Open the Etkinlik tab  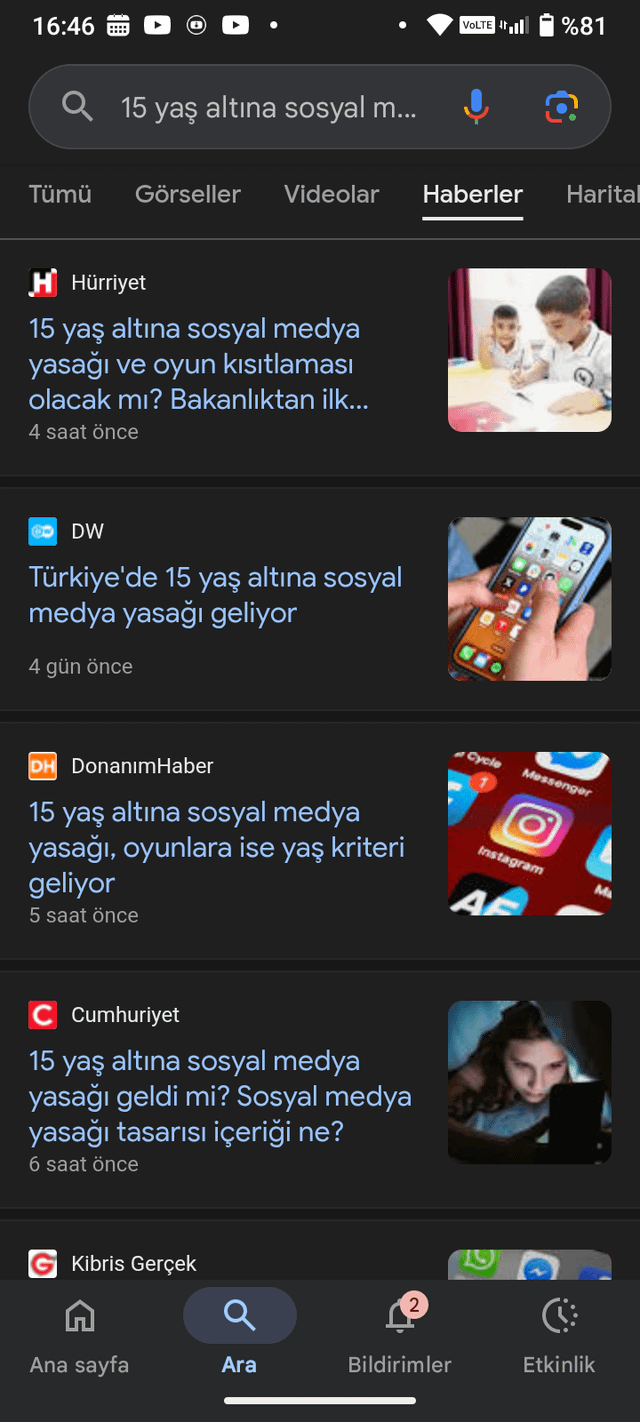[559, 1335]
